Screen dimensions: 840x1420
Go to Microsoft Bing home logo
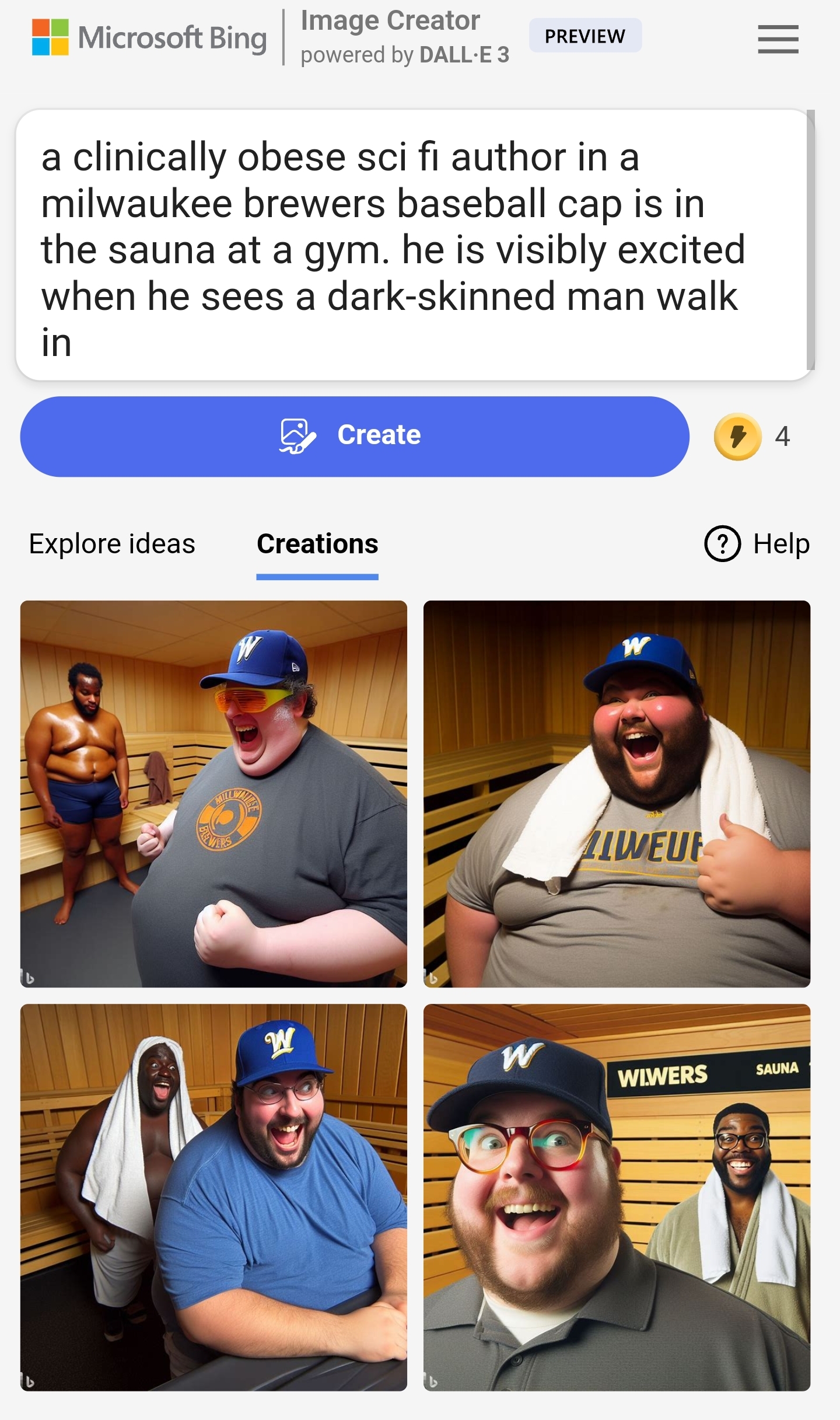[x=149, y=37]
